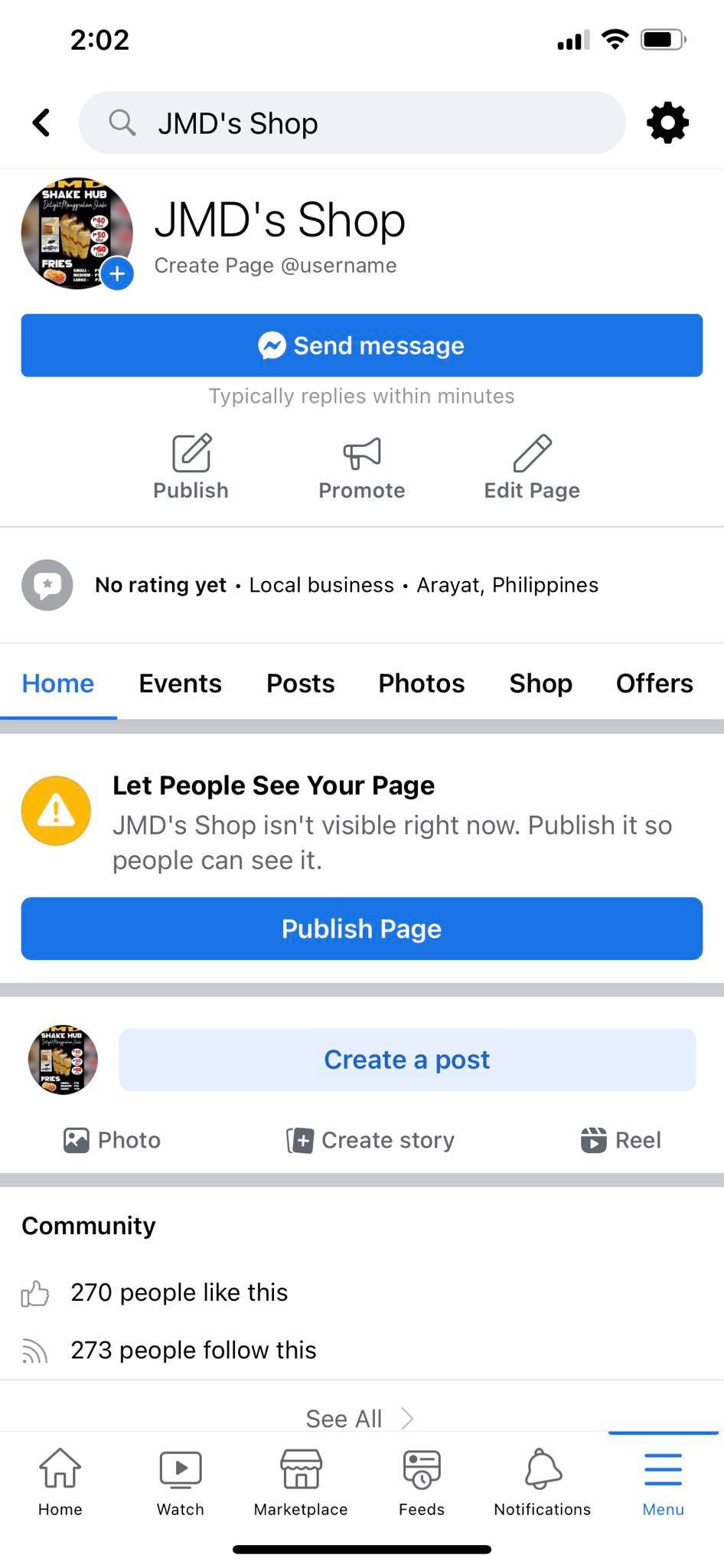Switch to the Posts tab
The height and width of the screenshot is (1568, 724).
pyautogui.click(x=300, y=683)
